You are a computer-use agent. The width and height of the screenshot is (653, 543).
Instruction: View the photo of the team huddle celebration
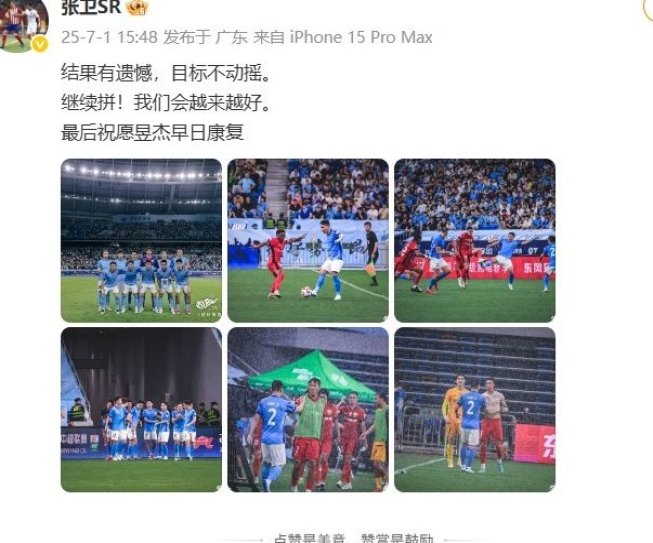coord(141,409)
